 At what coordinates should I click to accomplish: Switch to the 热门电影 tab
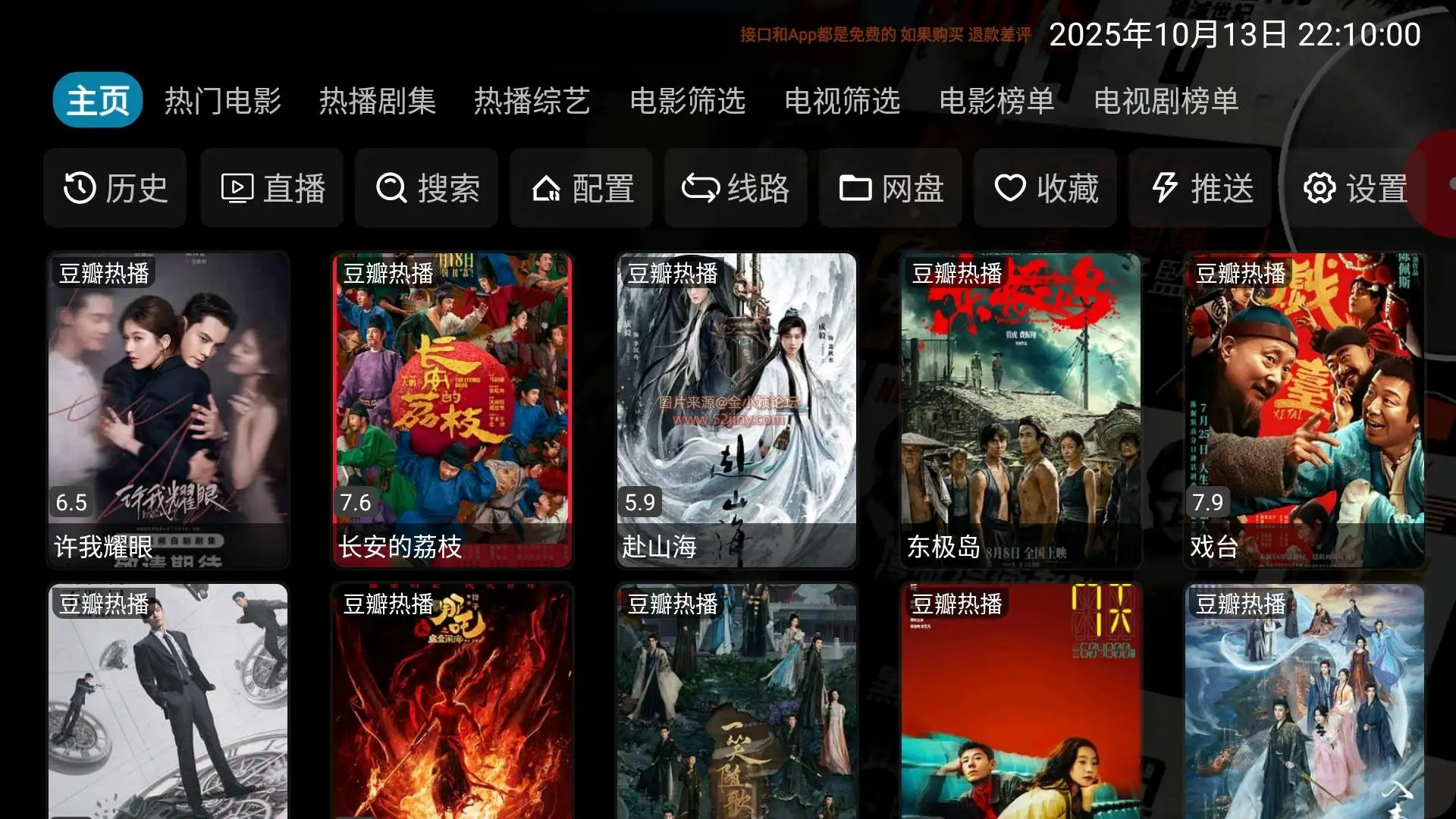click(223, 101)
